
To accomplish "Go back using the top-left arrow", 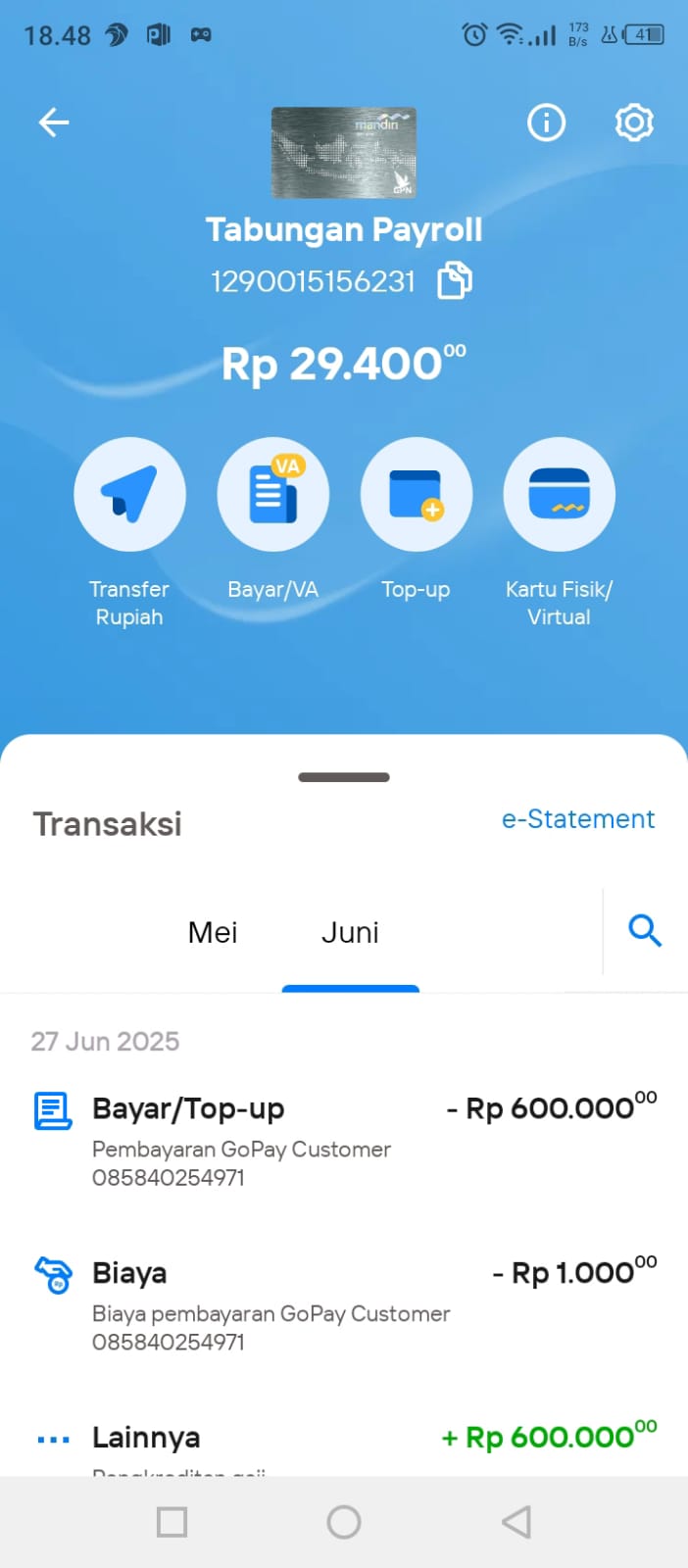I will pos(54,122).
